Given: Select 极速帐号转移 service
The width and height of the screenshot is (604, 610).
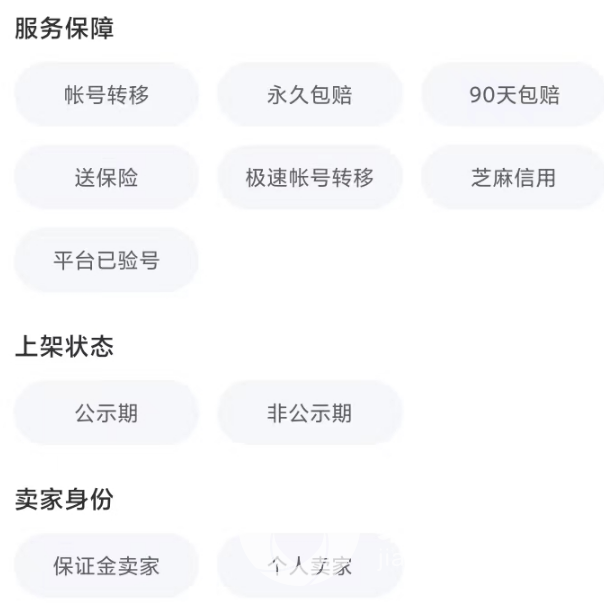Looking at the screenshot, I should (x=310, y=179).
